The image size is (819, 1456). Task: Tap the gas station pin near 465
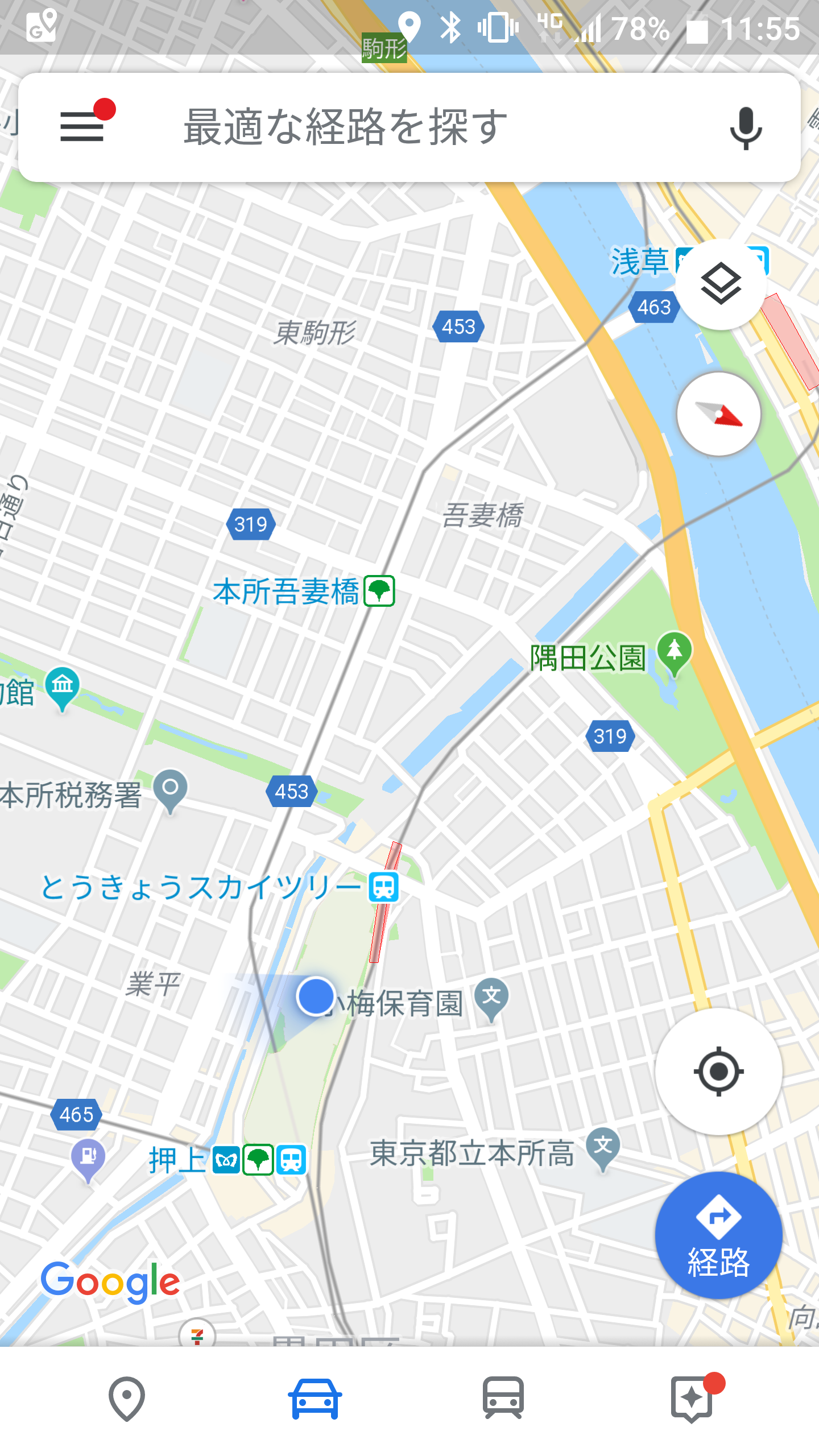click(88, 1157)
